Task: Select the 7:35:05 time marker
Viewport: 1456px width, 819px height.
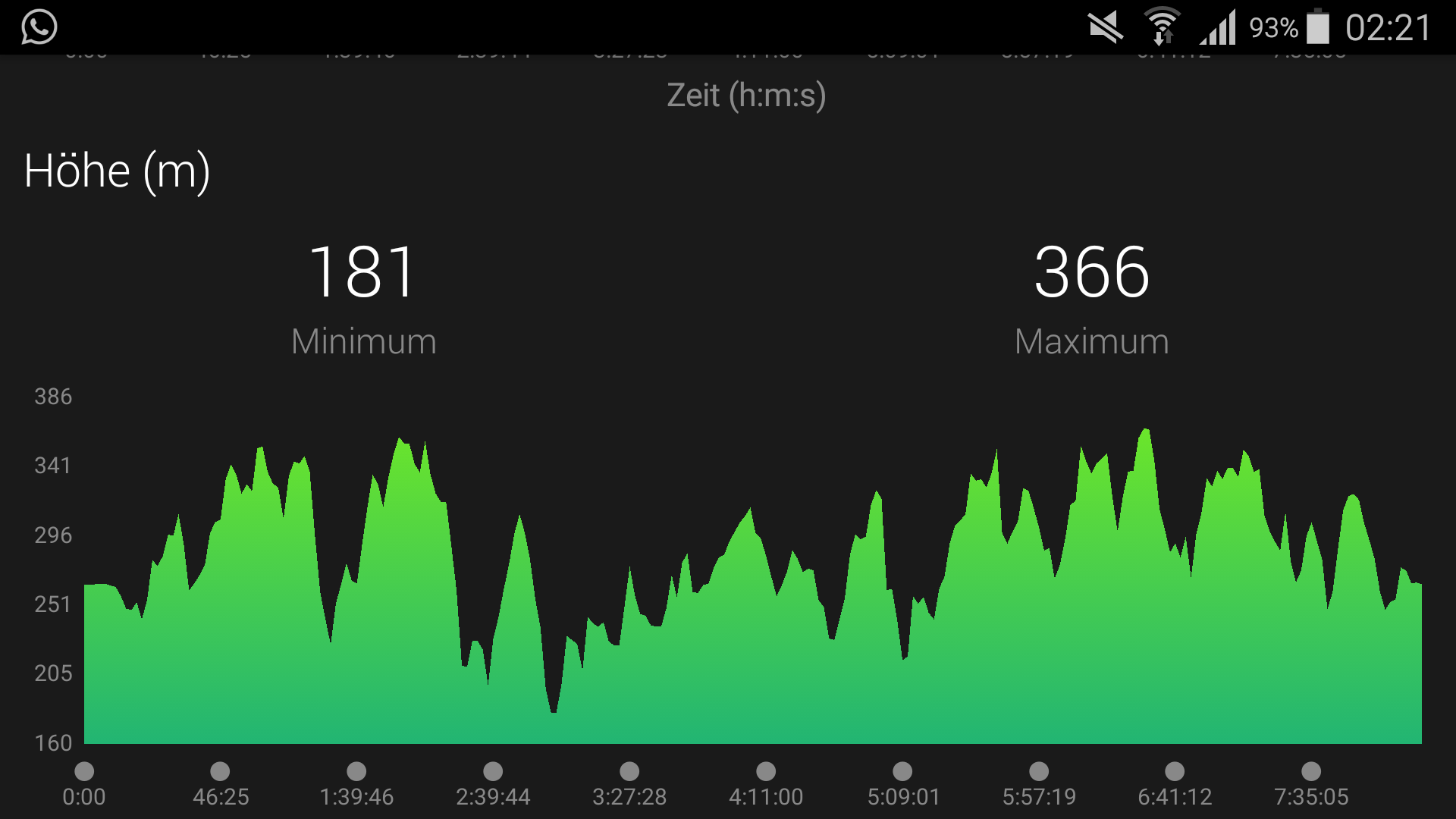Action: coord(1311,771)
